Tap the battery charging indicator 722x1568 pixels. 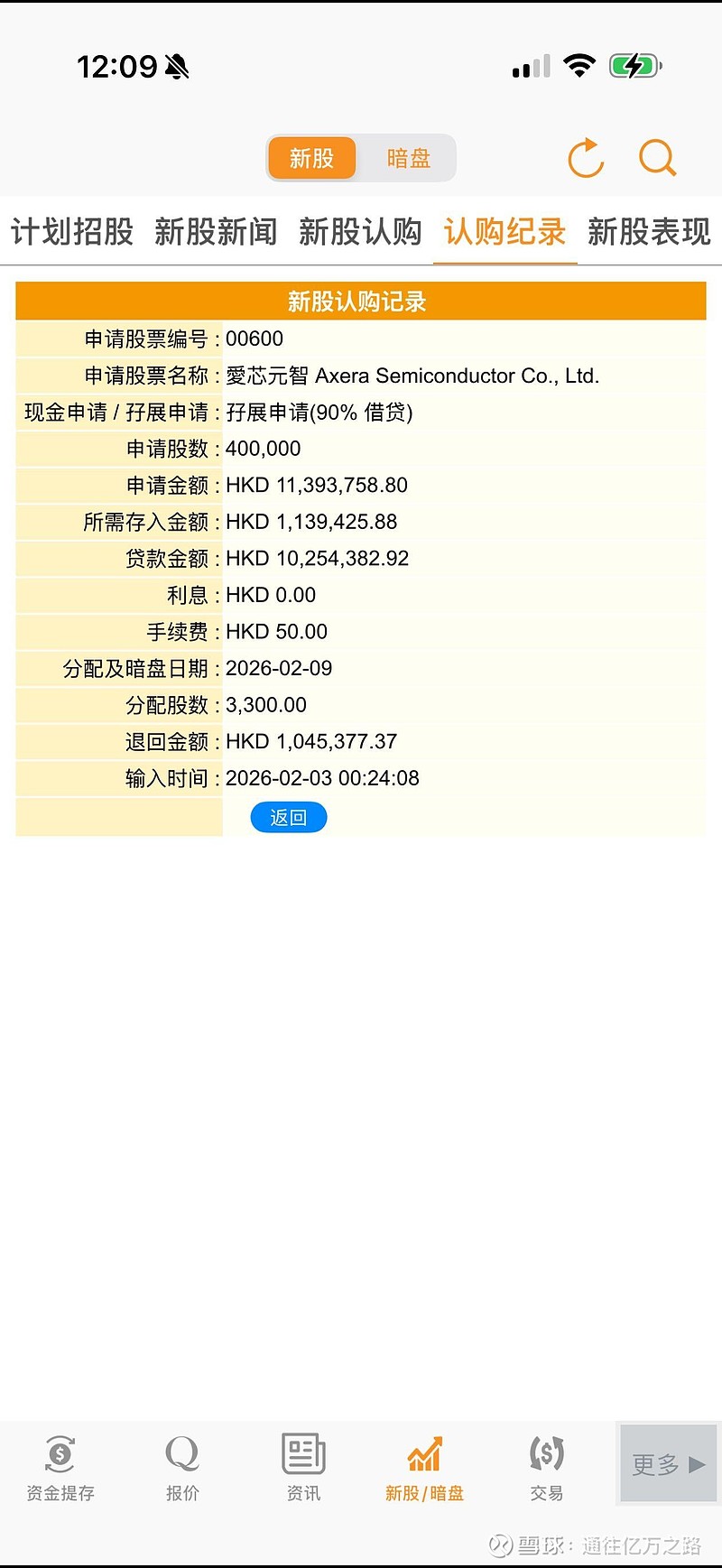click(634, 63)
